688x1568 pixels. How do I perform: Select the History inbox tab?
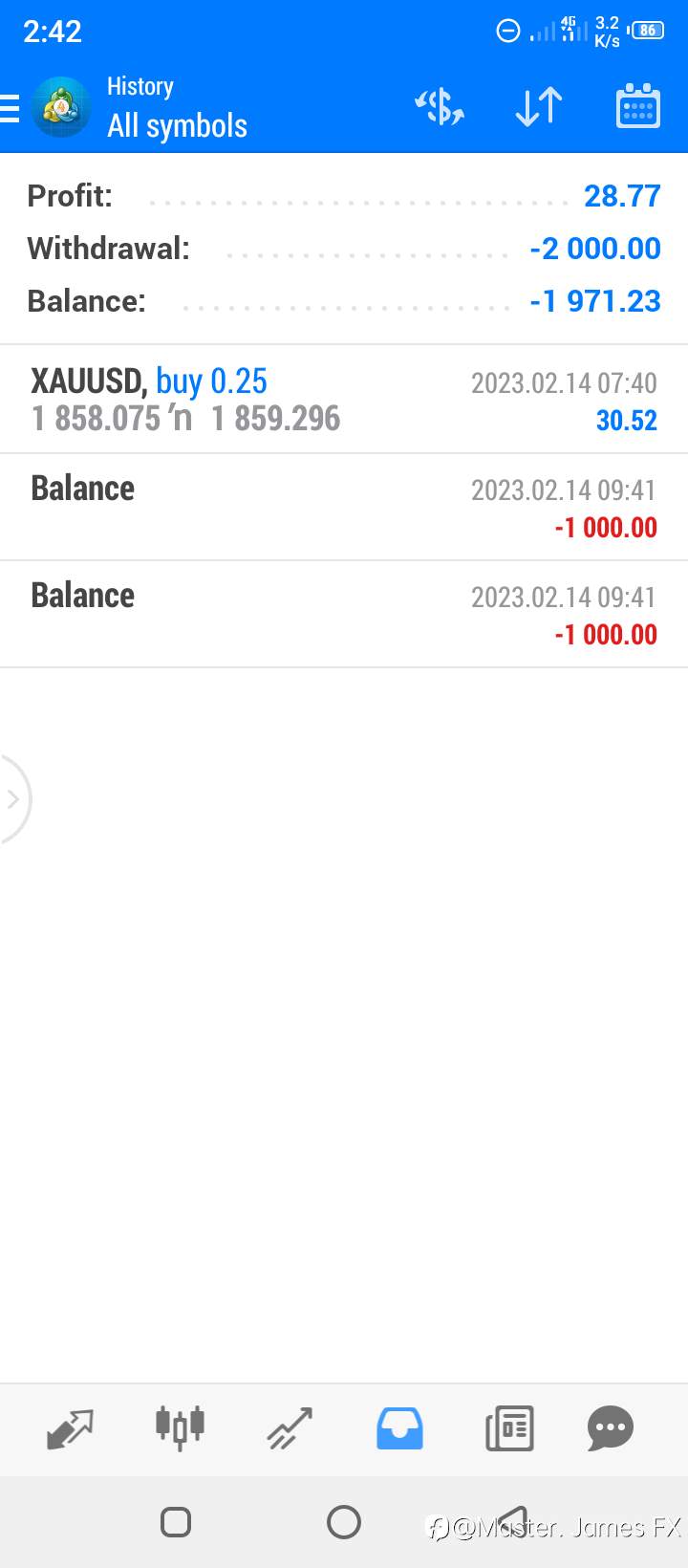[399, 1428]
